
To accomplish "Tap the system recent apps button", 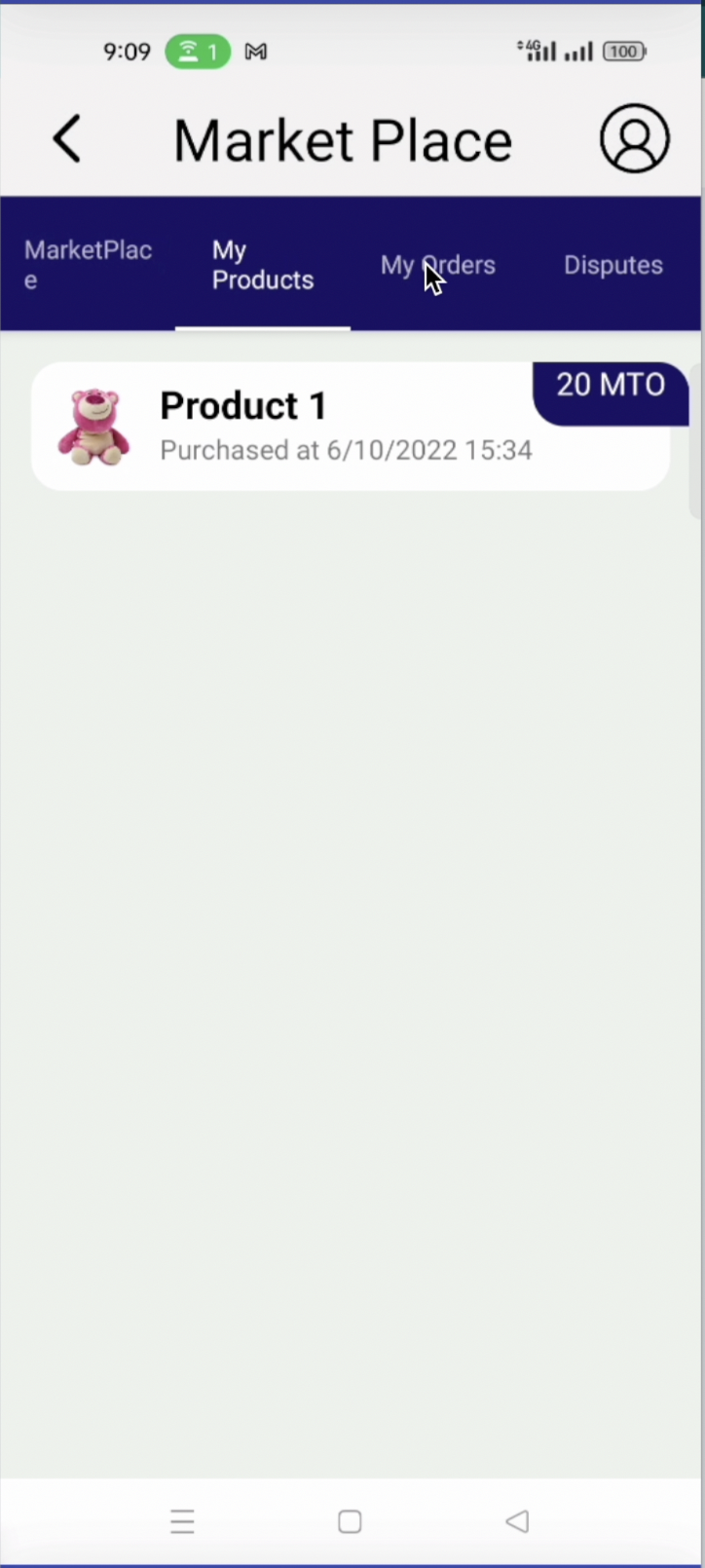I will pos(182,1521).
